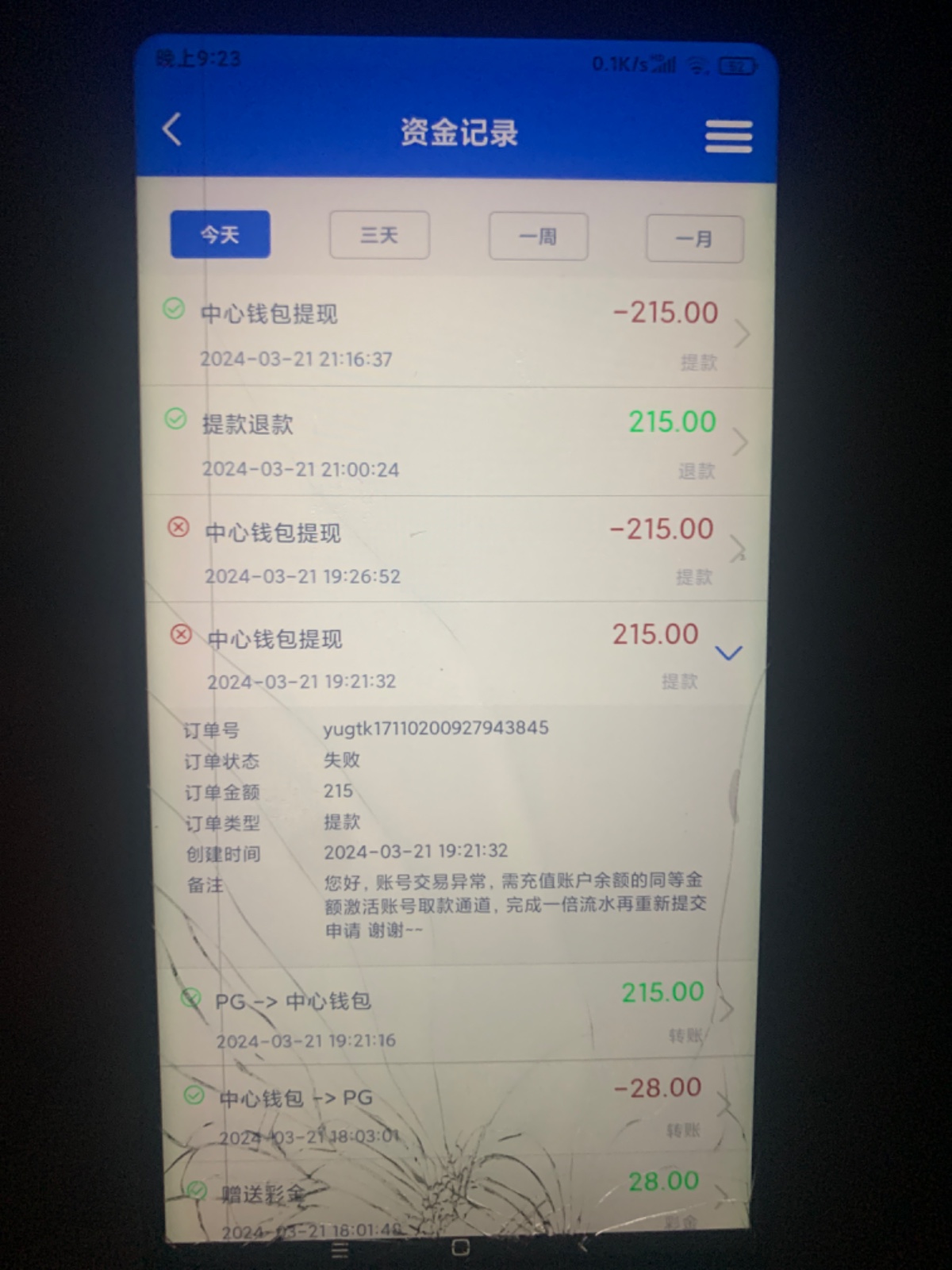Switch to the 一月 filter

click(x=694, y=239)
